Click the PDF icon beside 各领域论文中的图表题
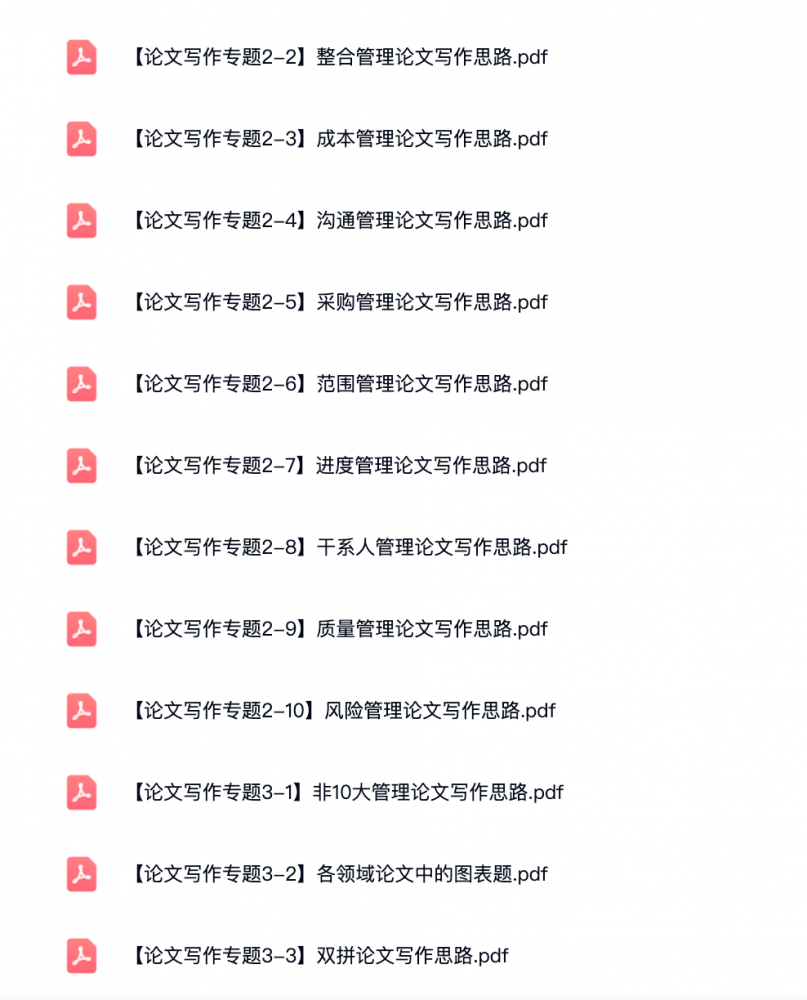The image size is (807, 1000). pos(81,874)
